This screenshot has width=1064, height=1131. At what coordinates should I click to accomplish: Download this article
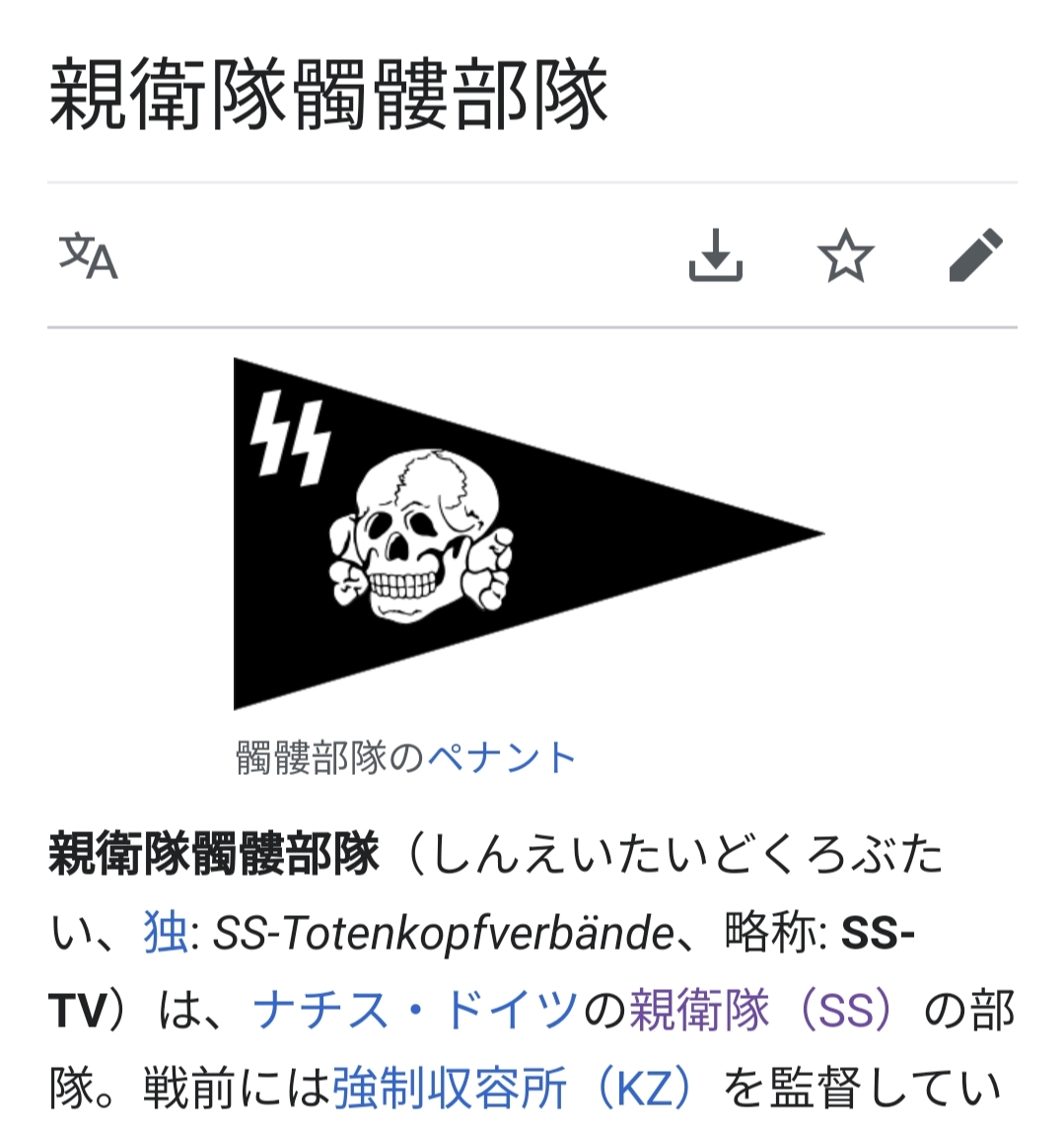tap(715, 256)
